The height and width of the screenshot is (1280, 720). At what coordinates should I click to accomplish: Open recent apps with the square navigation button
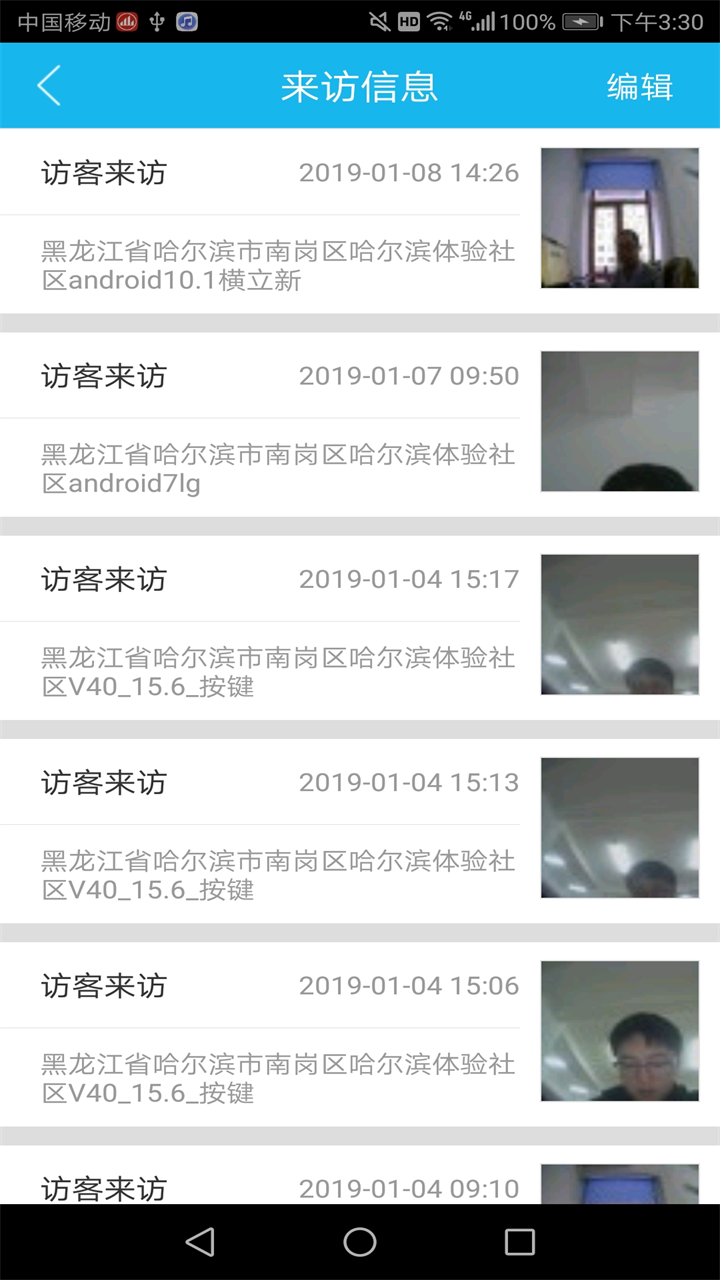point(519,1242)
